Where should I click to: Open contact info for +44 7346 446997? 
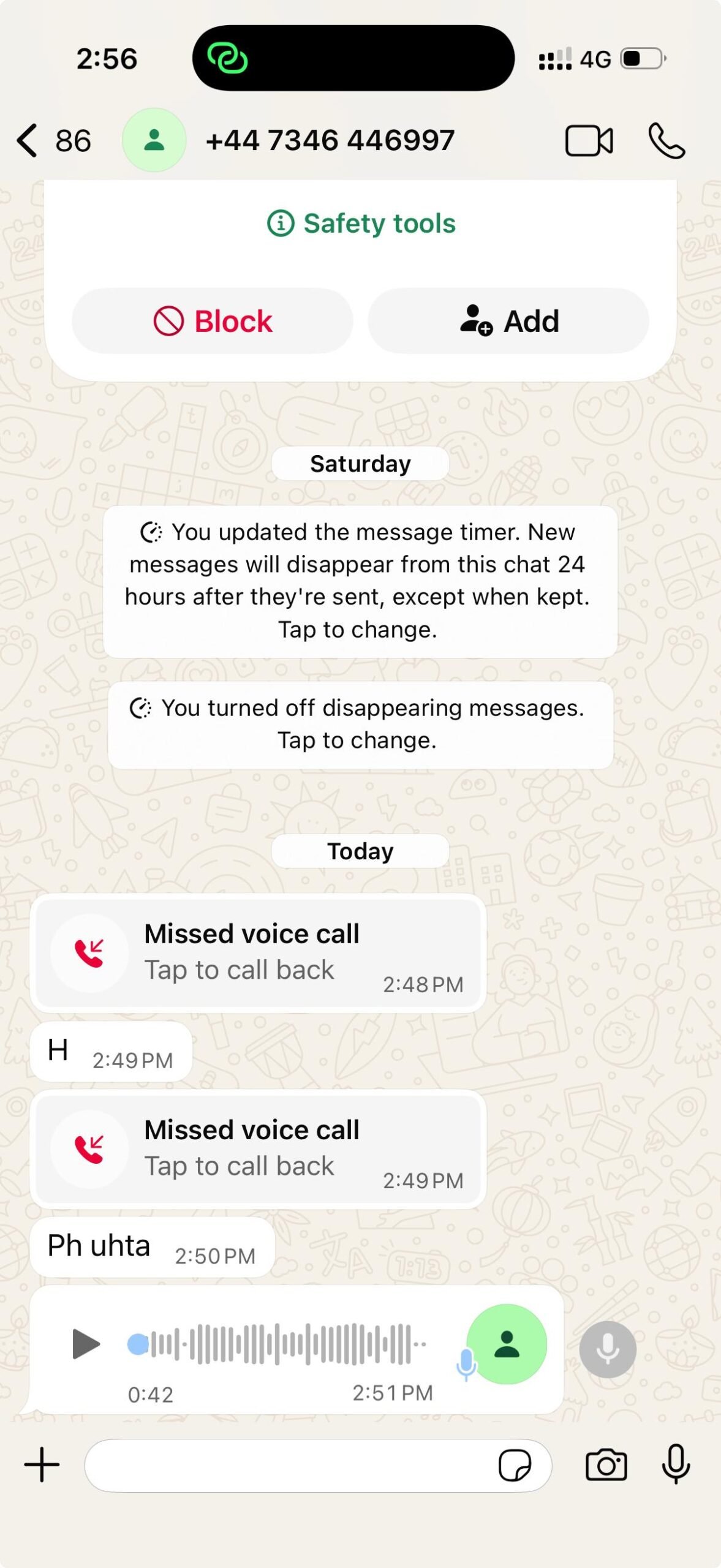point(330,140)
